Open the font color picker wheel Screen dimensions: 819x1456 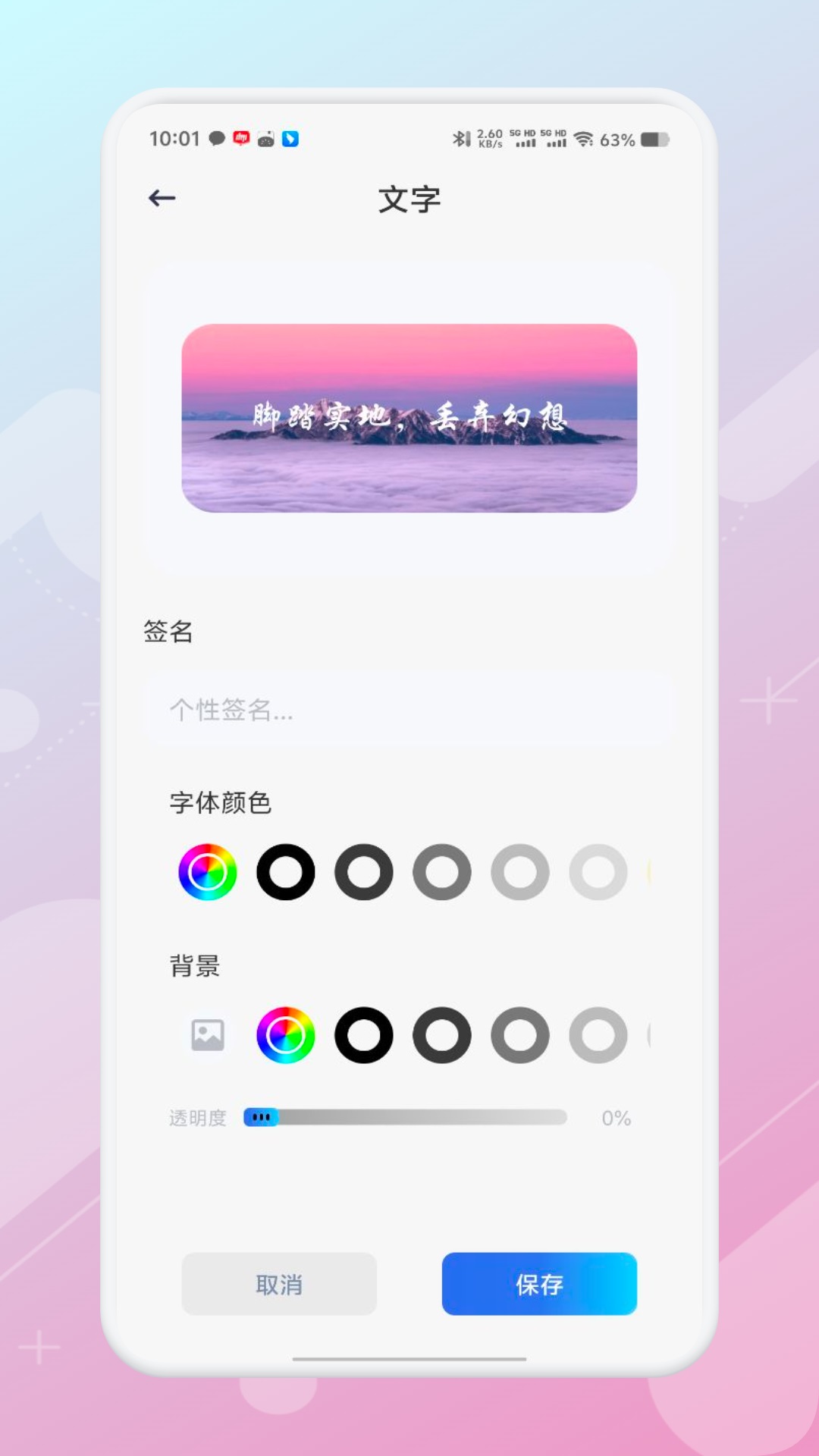pos(205,872)
